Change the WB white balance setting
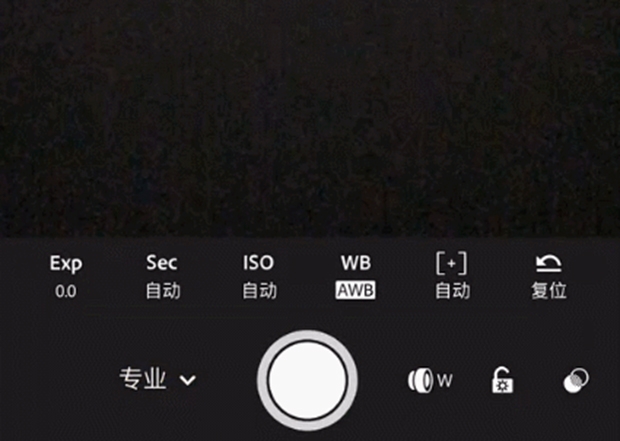 [x=355, y=276]
